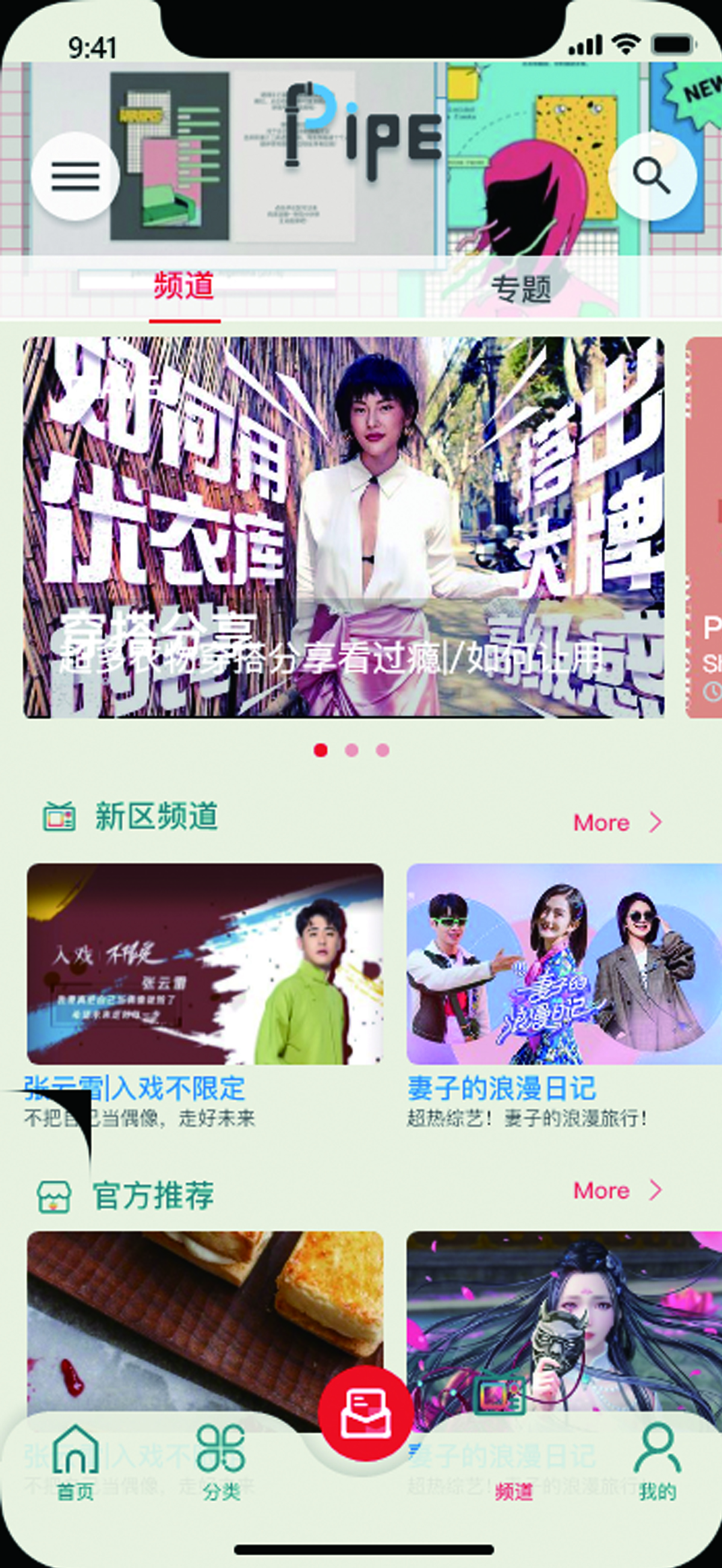Viewport: 722px width, 1568px height.
Task: Tap the carousel page indicator dots
Action: click(351, 750)
